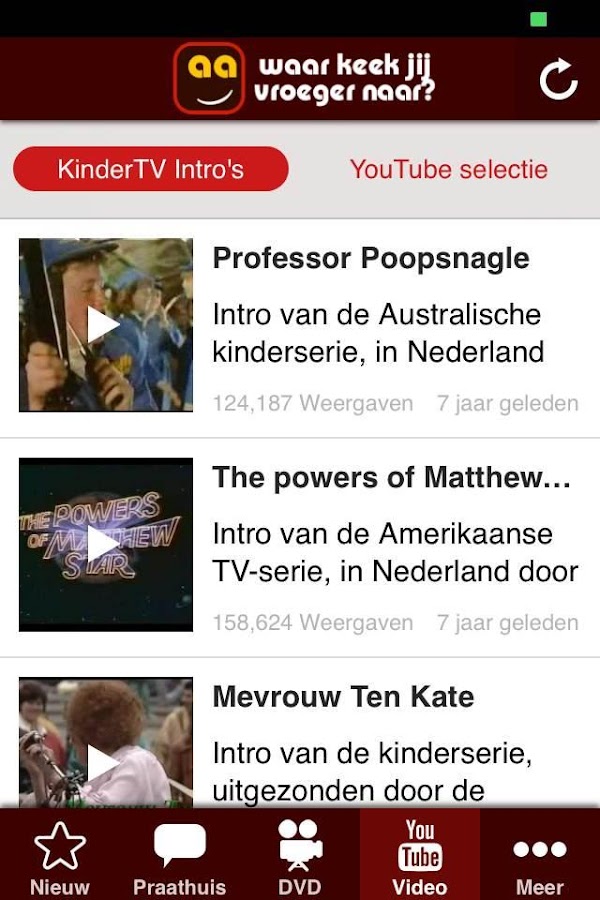Open the Meer menu
This screenshot has height=900, width=600.
pyautogui.click(x=540, y=856)
